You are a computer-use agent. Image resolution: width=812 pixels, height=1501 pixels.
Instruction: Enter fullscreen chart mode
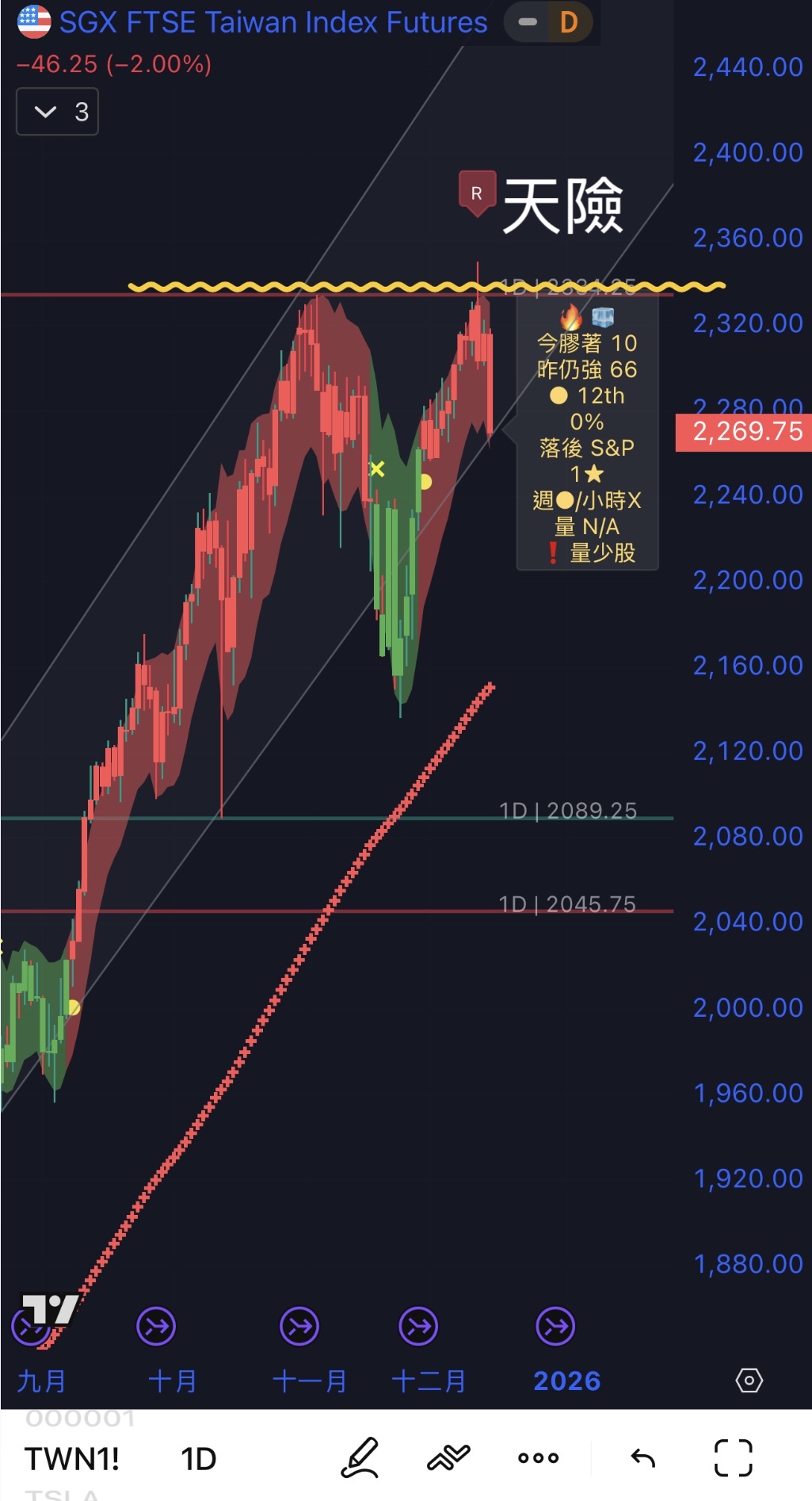click(733, 1458)
